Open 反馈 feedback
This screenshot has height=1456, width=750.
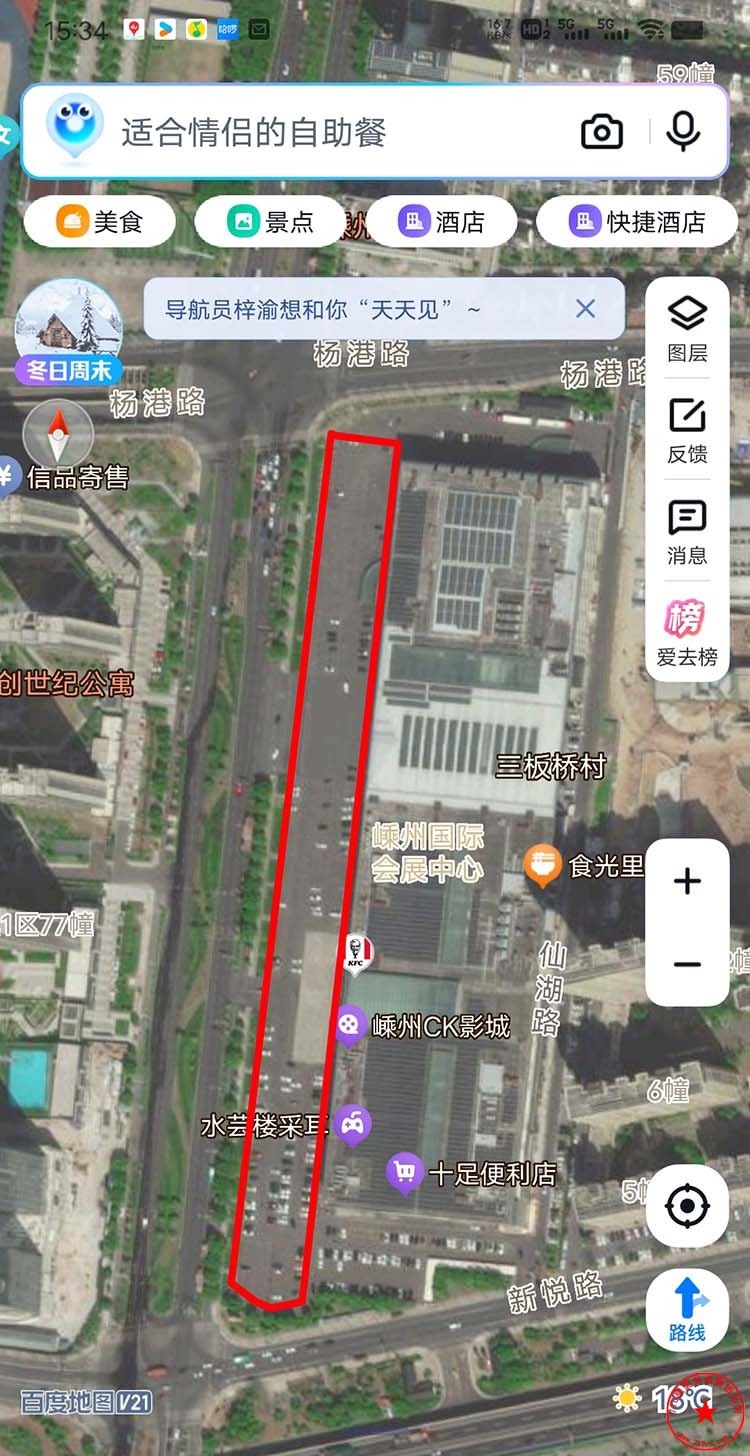point(687,430)
